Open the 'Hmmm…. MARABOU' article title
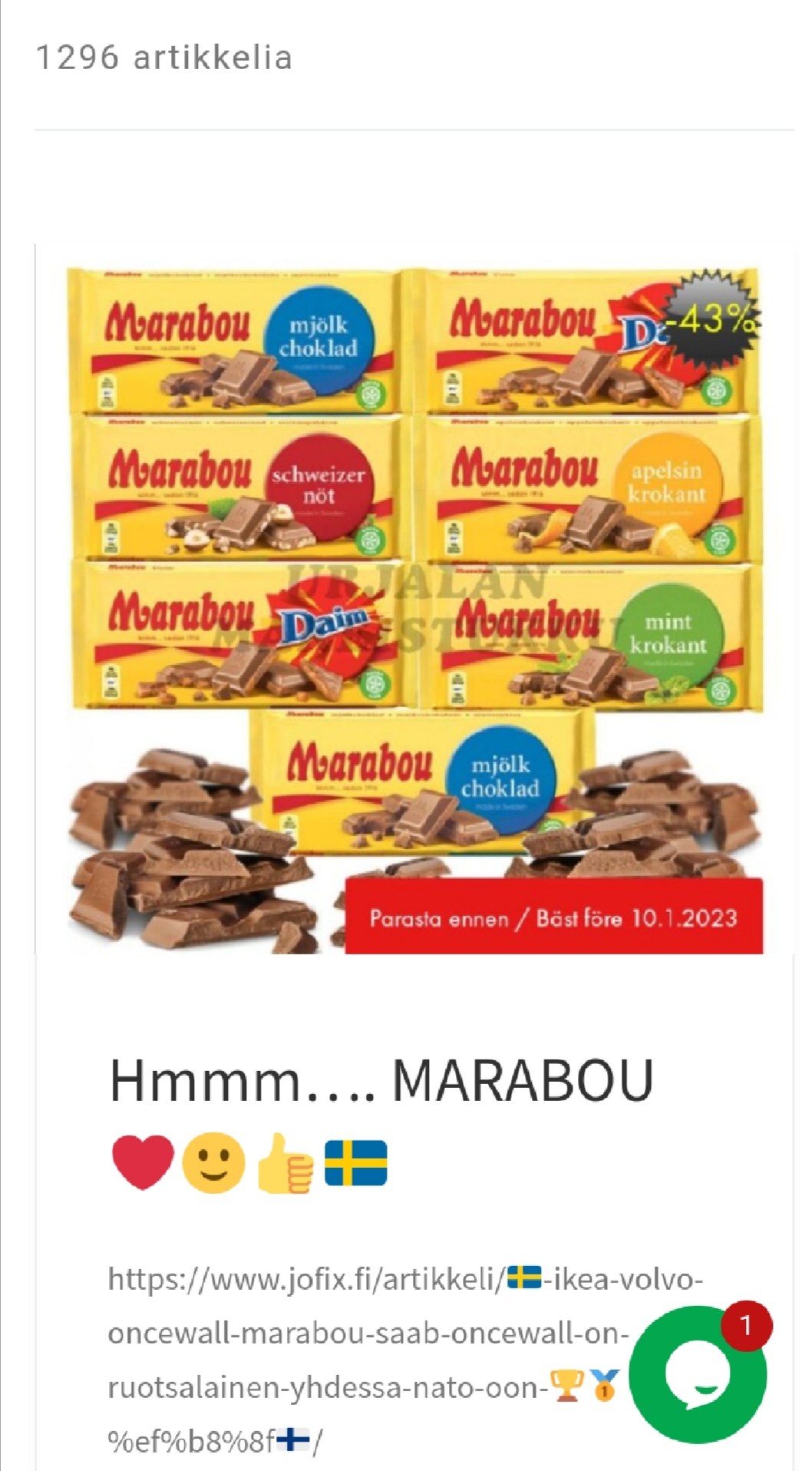The height and width of the screenshot is (1471, 812). click(381, 1081)
